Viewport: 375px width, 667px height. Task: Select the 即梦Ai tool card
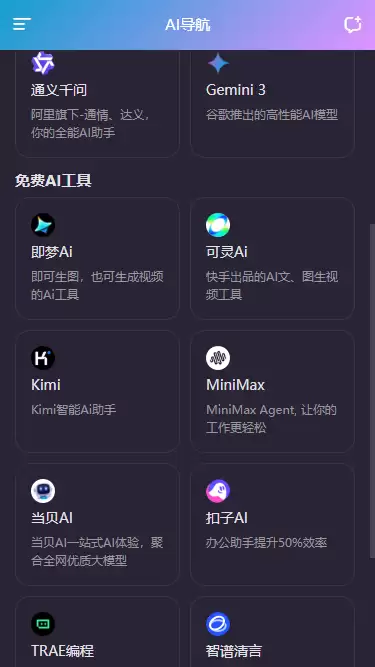pos(97,258)
